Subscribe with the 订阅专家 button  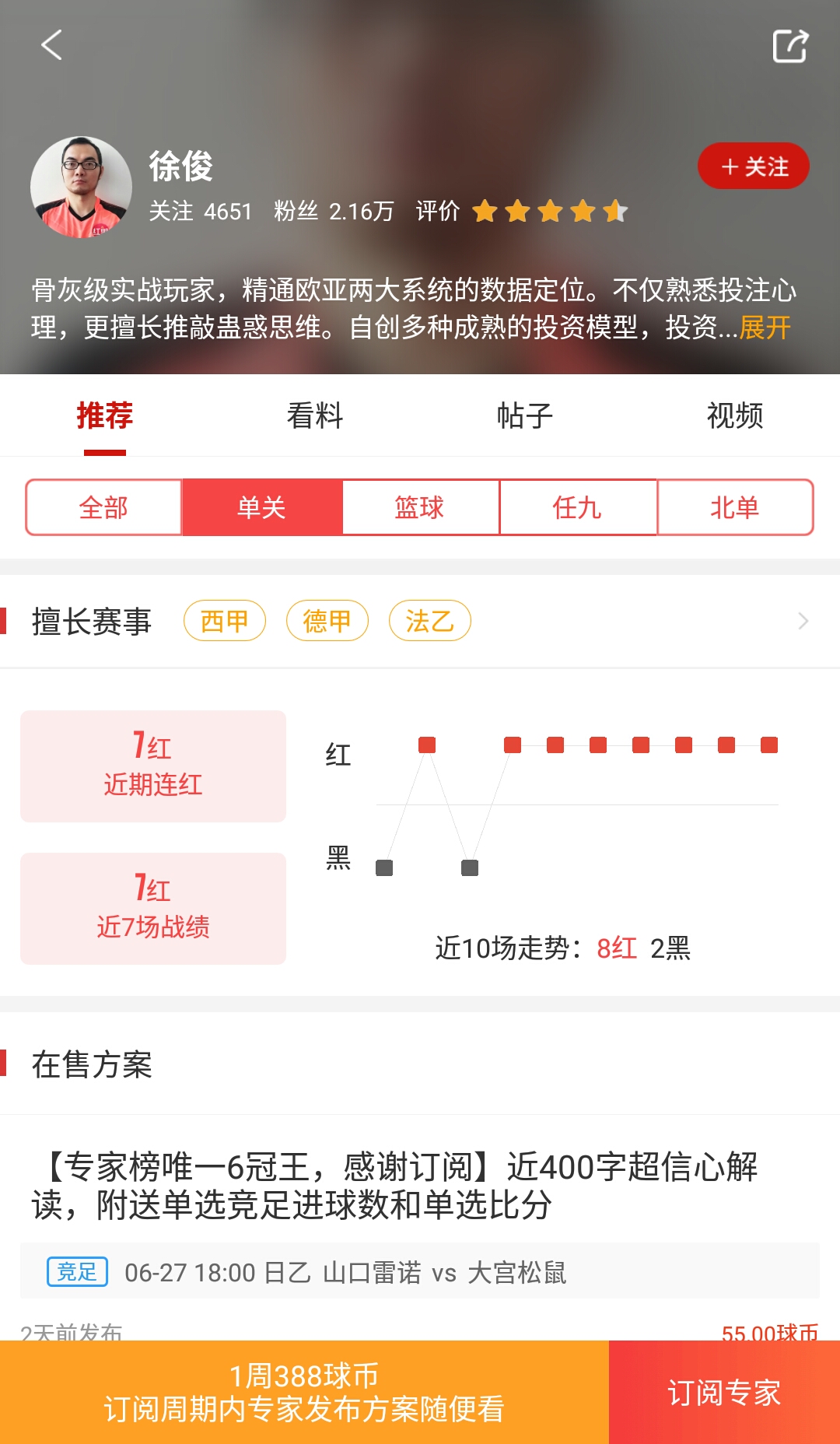[724, 1392]
